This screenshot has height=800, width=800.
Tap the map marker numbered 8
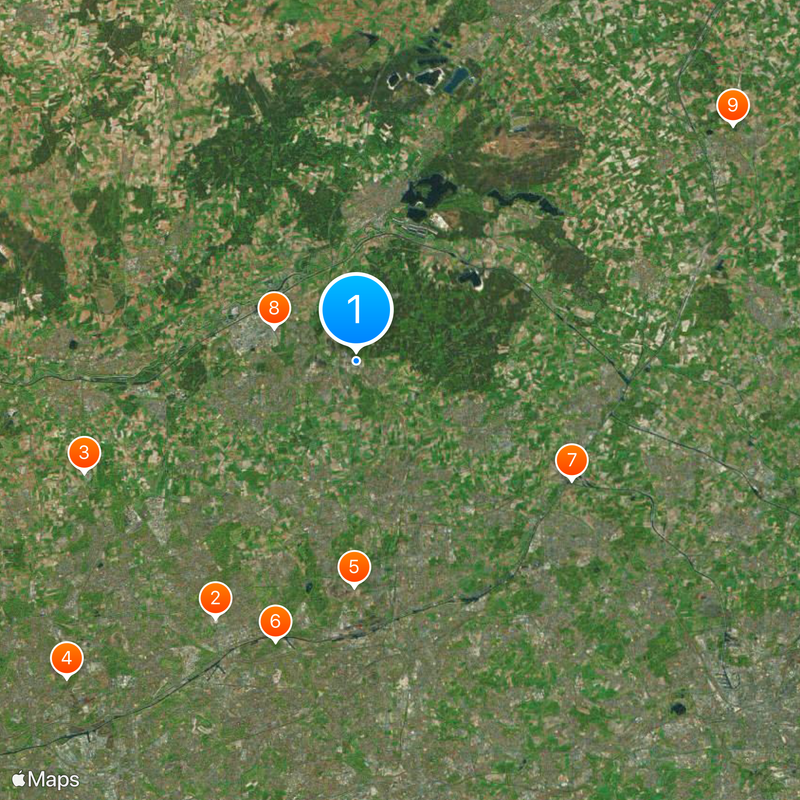point(274,308)
